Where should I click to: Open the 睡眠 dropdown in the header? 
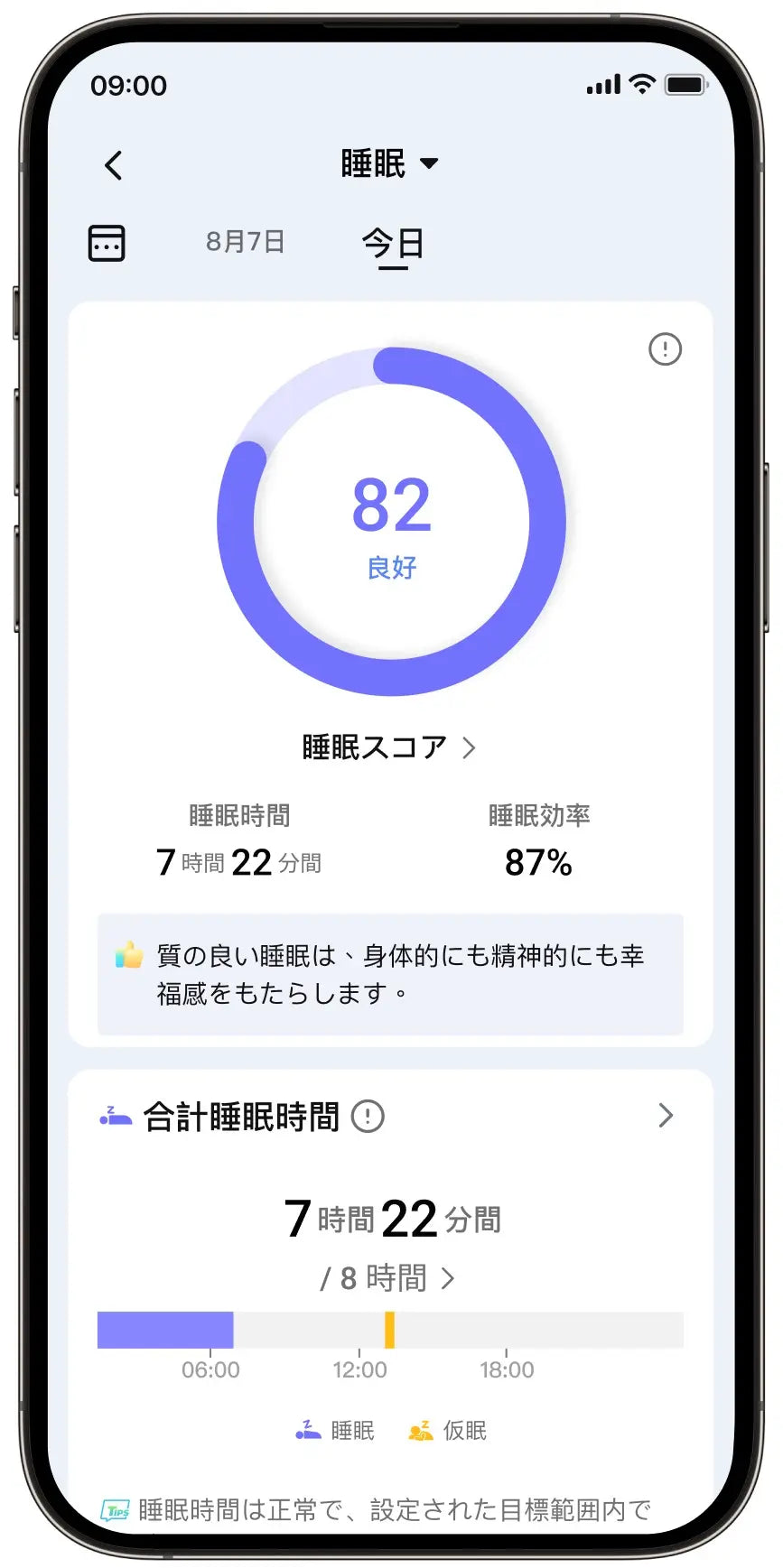[389, 163]
